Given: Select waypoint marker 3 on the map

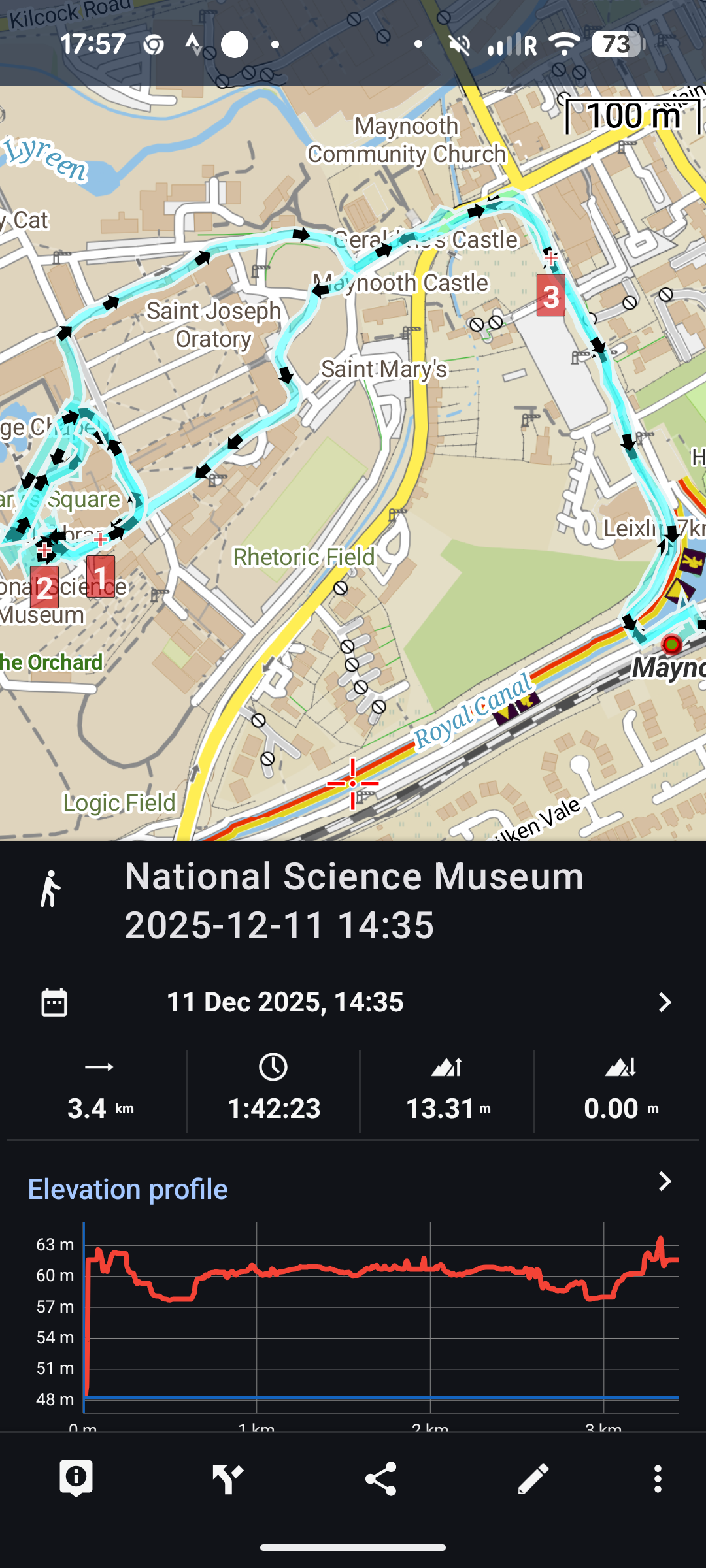Looking at the screenshot, I should (551, 296).
